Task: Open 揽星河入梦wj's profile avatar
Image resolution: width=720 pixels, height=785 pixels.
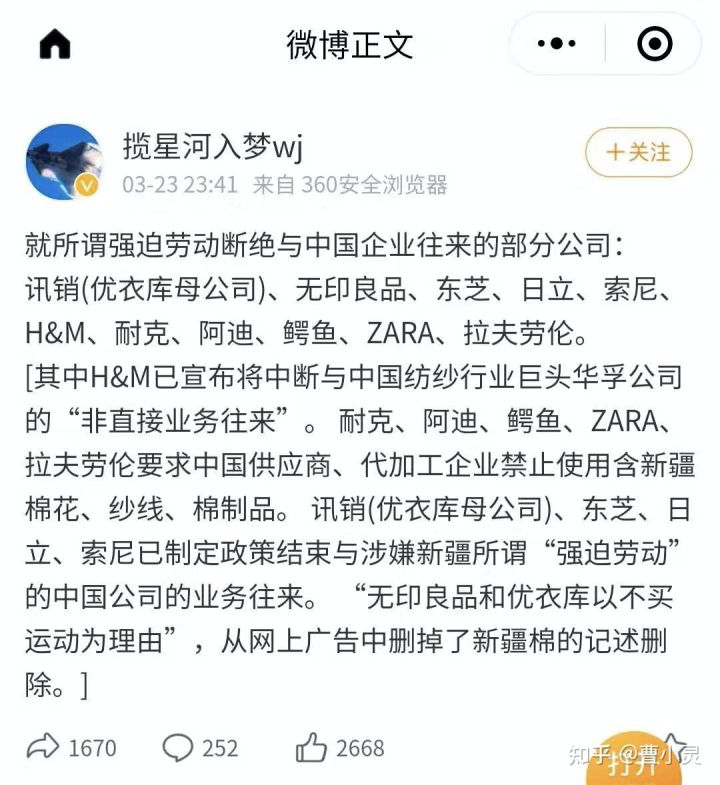Action: click(x=63, y=162)
